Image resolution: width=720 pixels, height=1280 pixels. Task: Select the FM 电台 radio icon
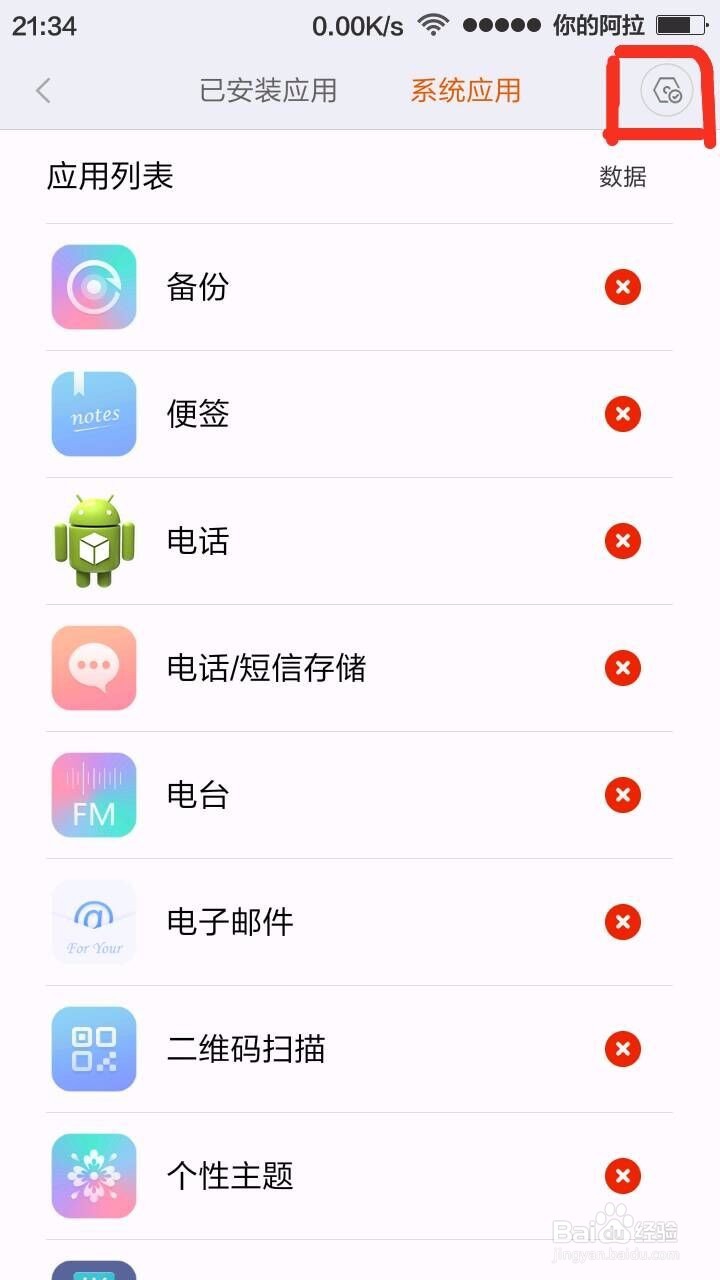click(x=93, y=795)
